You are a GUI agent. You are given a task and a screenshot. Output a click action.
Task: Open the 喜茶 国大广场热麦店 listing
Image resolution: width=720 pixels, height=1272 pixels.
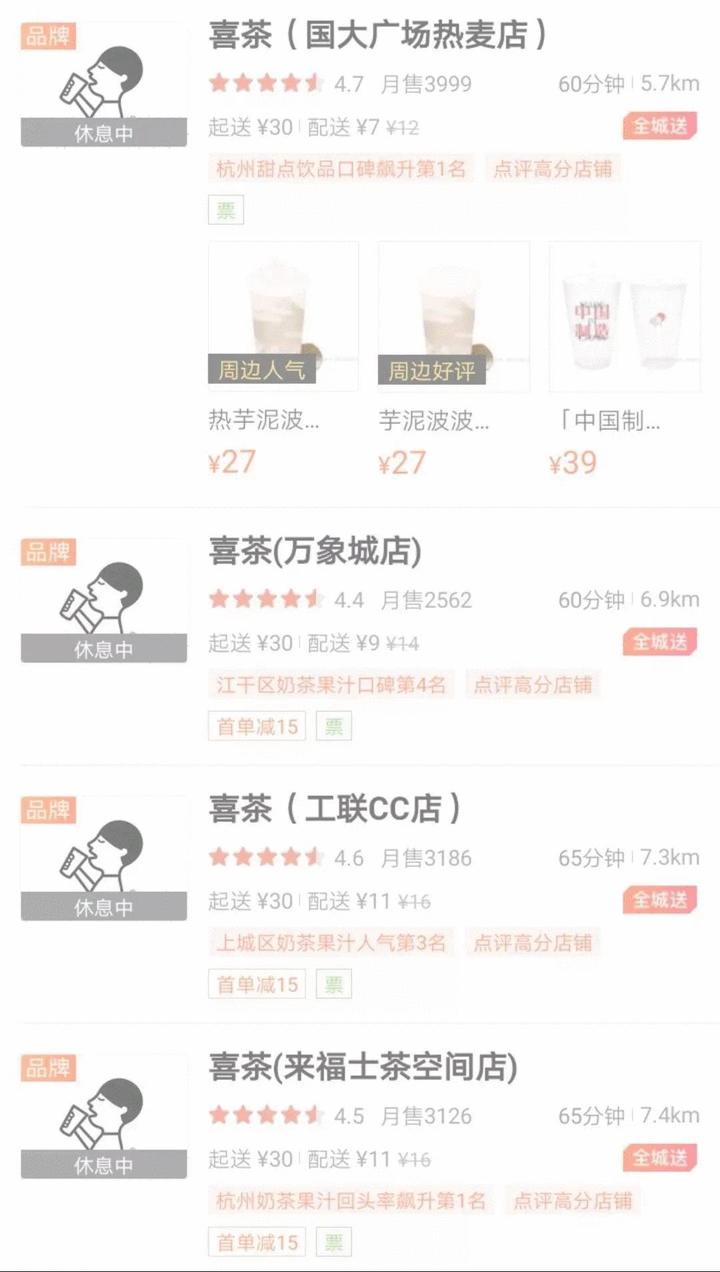[x=378, y=36]
